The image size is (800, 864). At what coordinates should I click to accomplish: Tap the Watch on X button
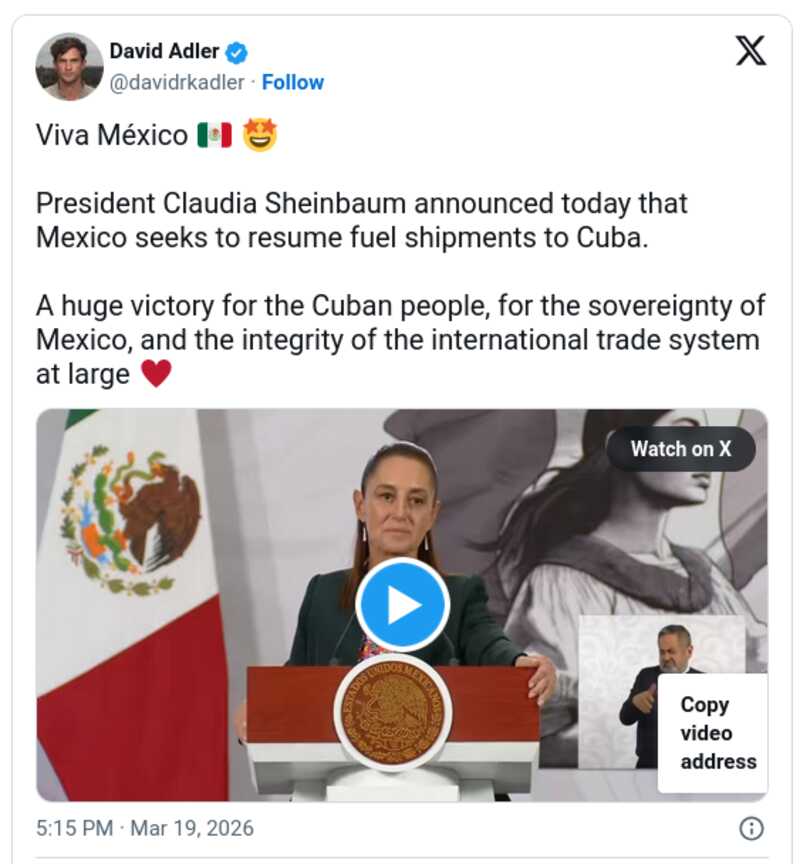(680, 449)
